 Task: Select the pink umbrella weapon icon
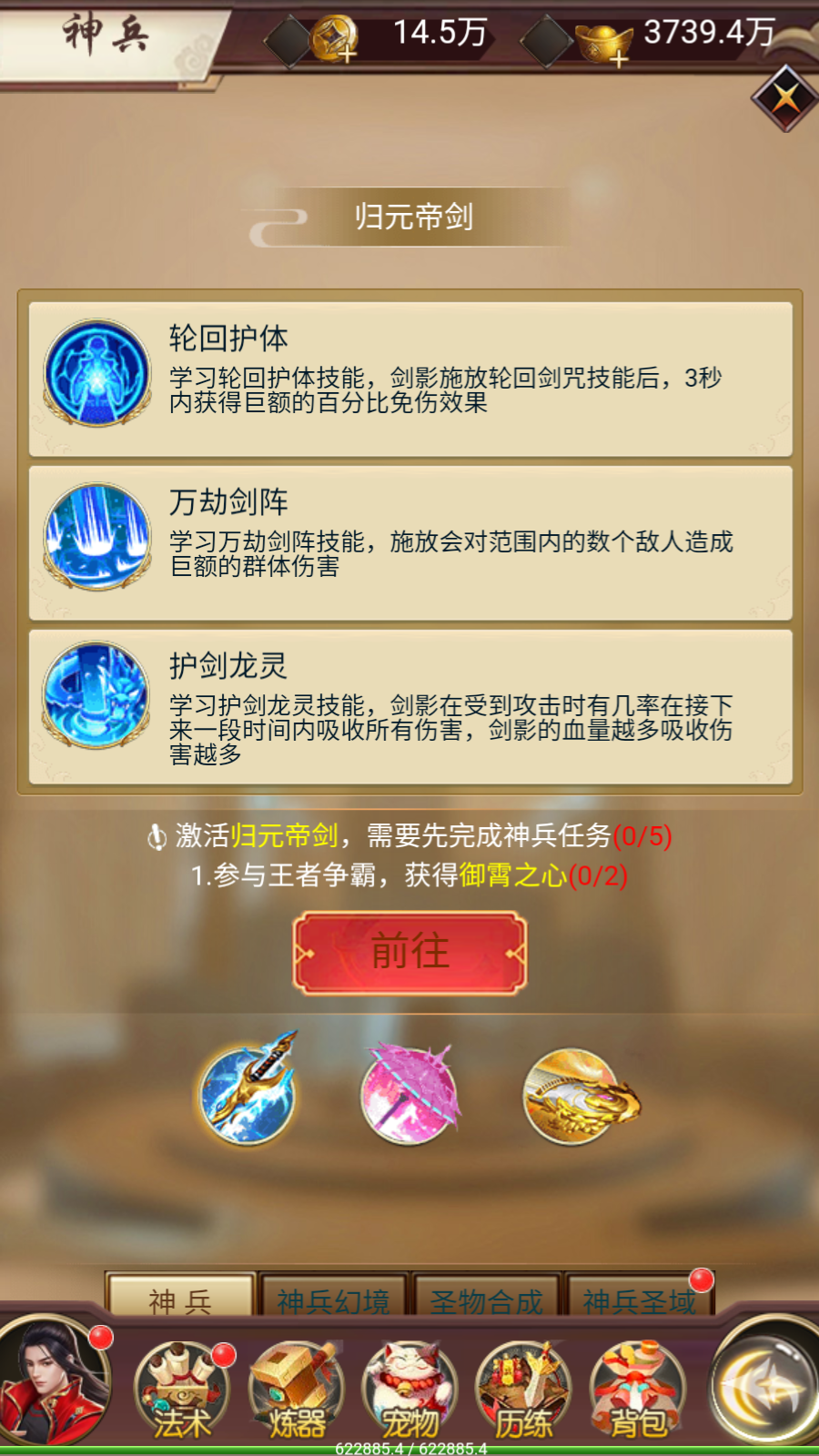[x=409, y=1093]
